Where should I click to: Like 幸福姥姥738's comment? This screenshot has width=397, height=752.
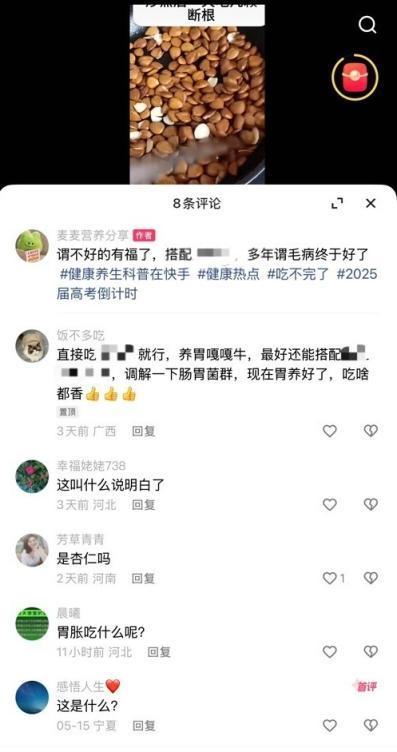(329, 505)
